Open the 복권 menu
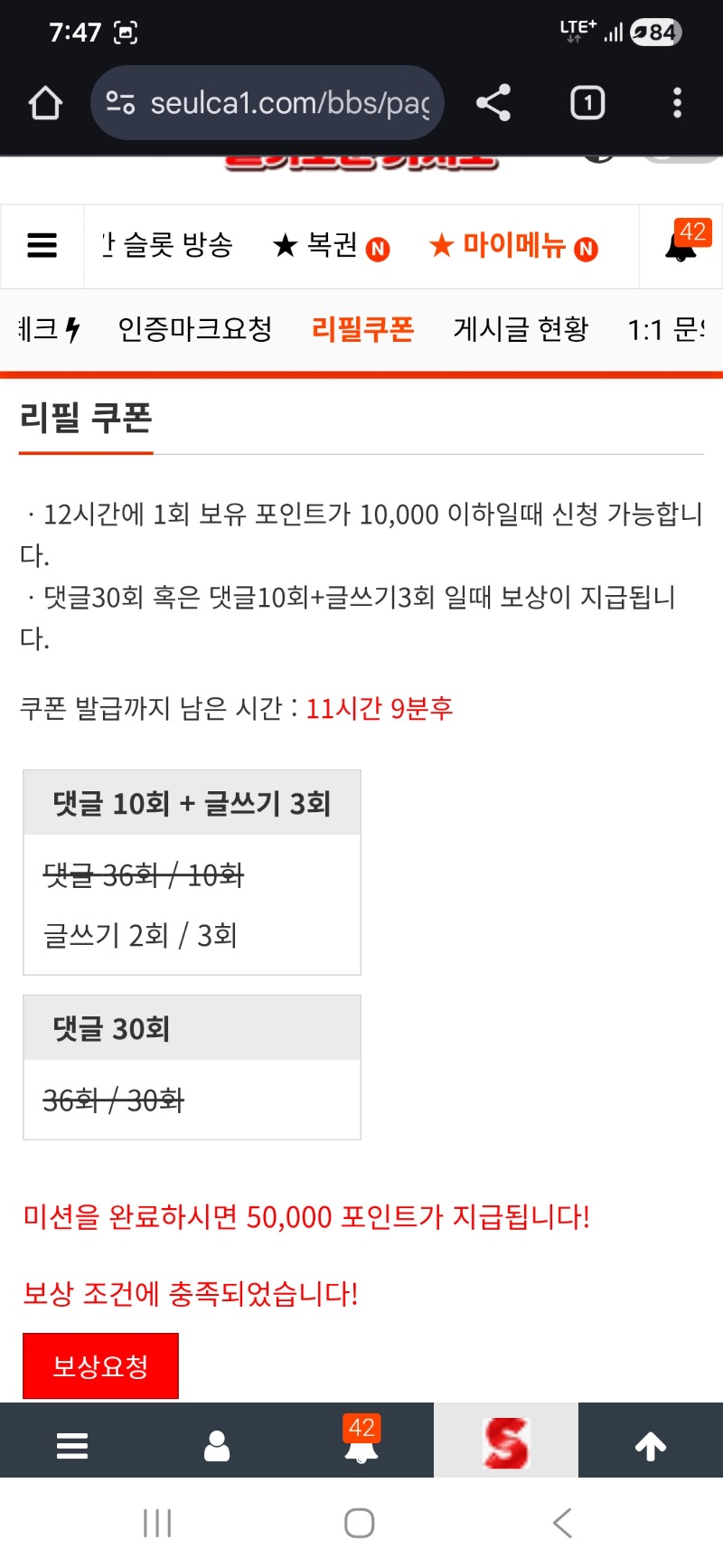Viewport: 723px width, 1568px height. pos(331,246)
